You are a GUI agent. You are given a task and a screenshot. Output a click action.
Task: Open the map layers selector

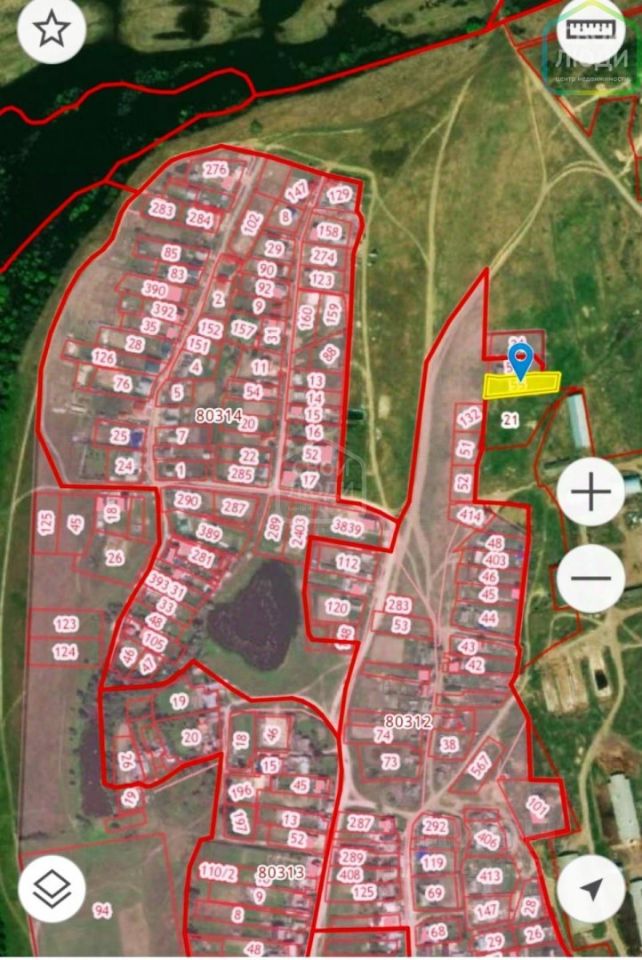click(51, 887)
